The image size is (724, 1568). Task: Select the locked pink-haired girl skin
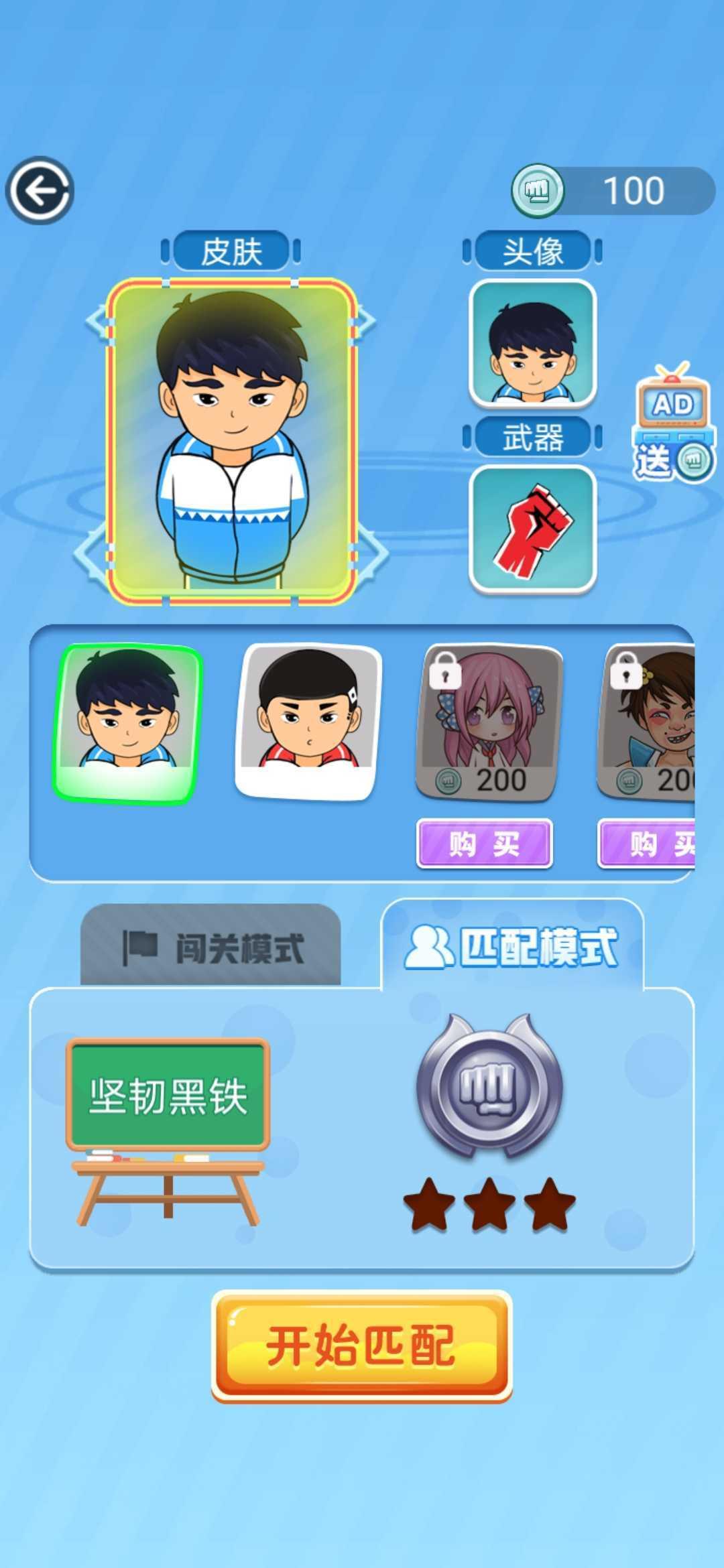click(x=489, y=722)
